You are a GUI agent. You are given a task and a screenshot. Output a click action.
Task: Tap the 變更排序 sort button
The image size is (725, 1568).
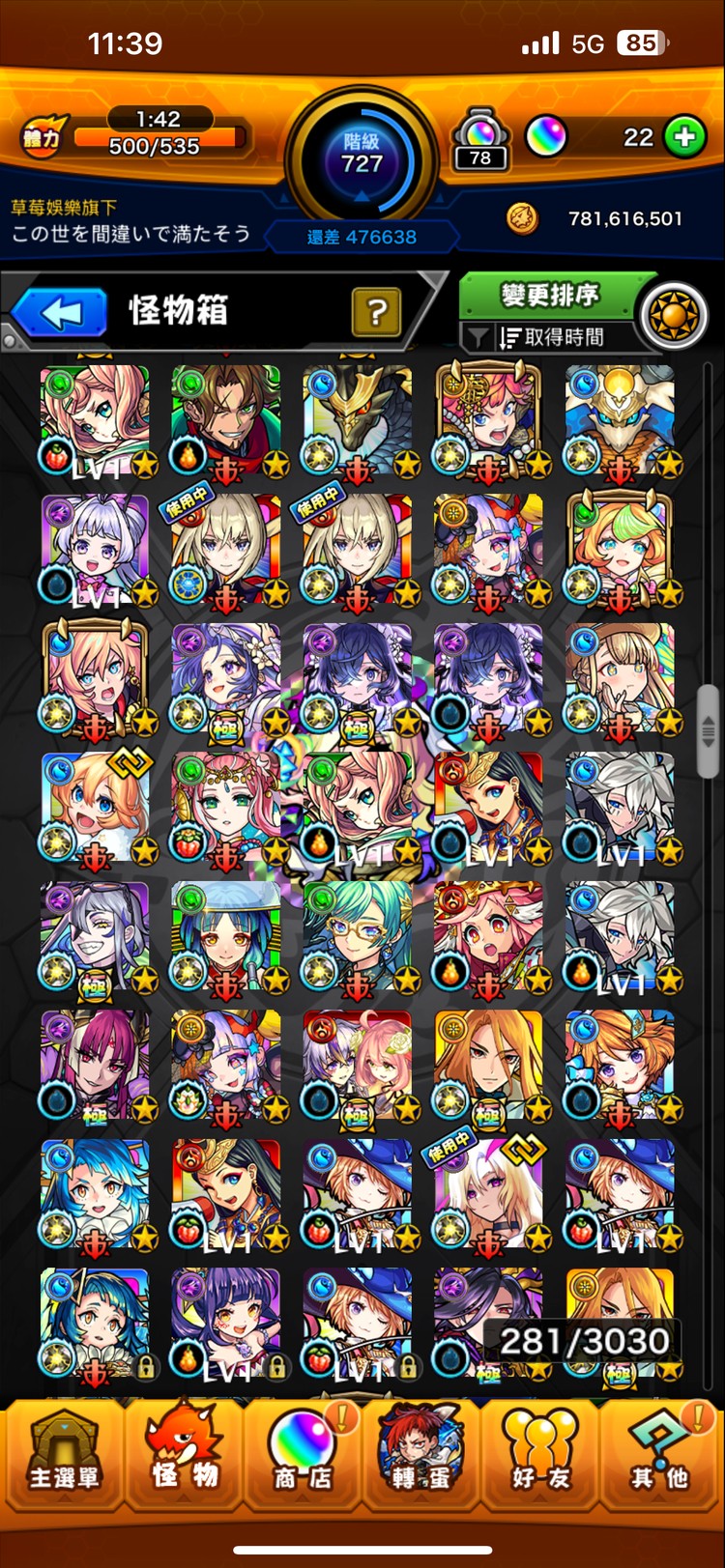549,295
